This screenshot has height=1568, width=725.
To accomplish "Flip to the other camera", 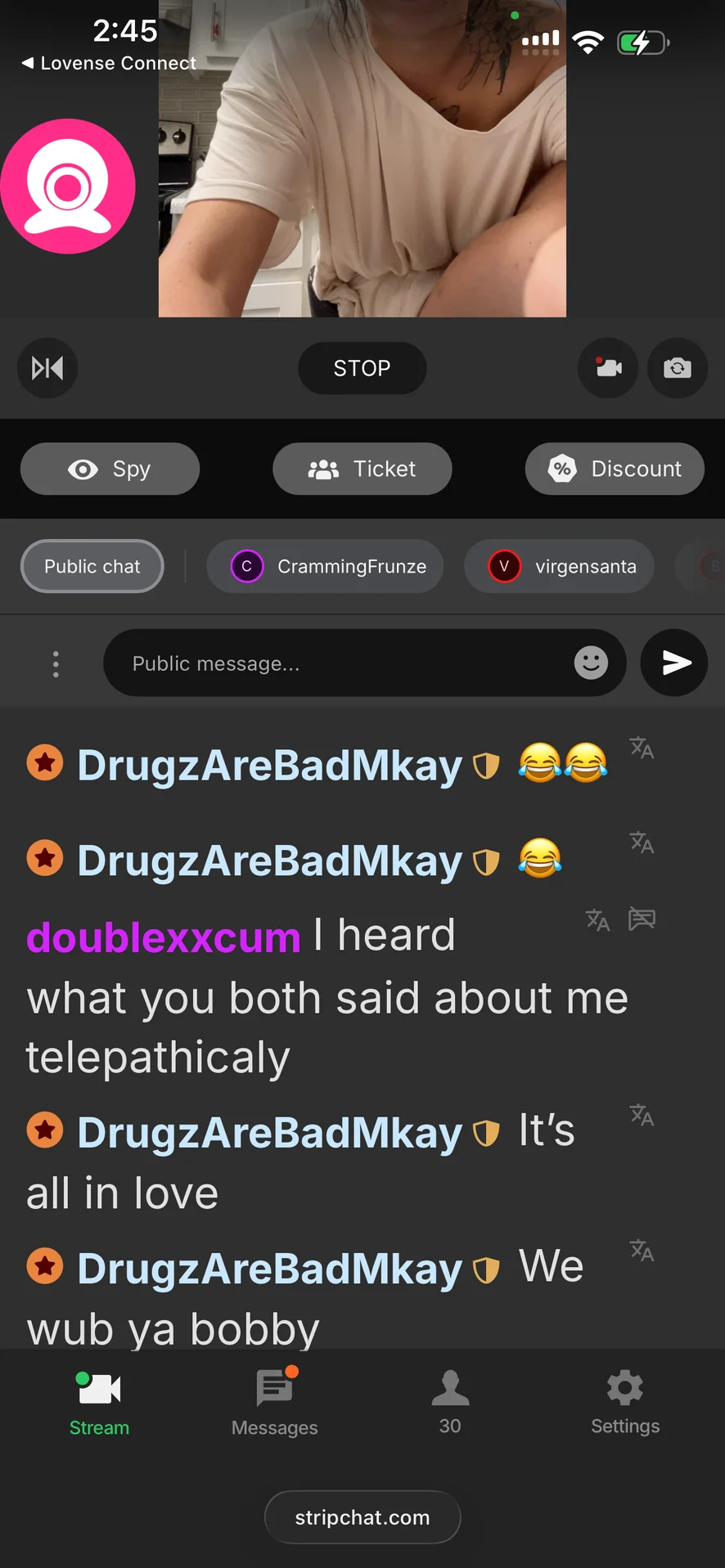I will (x=677, y=368).
